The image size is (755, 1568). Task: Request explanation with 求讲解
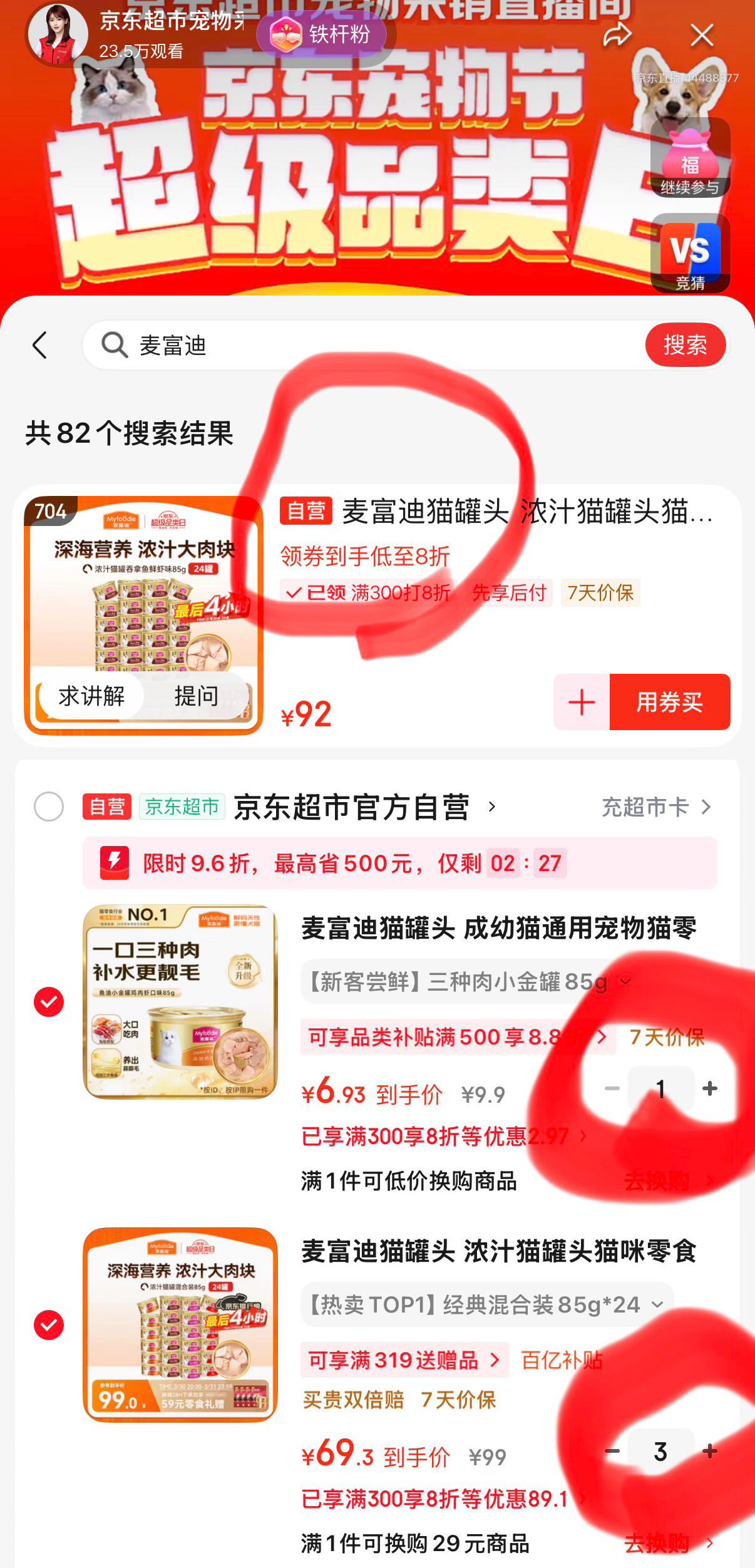(x=91, y=696)
